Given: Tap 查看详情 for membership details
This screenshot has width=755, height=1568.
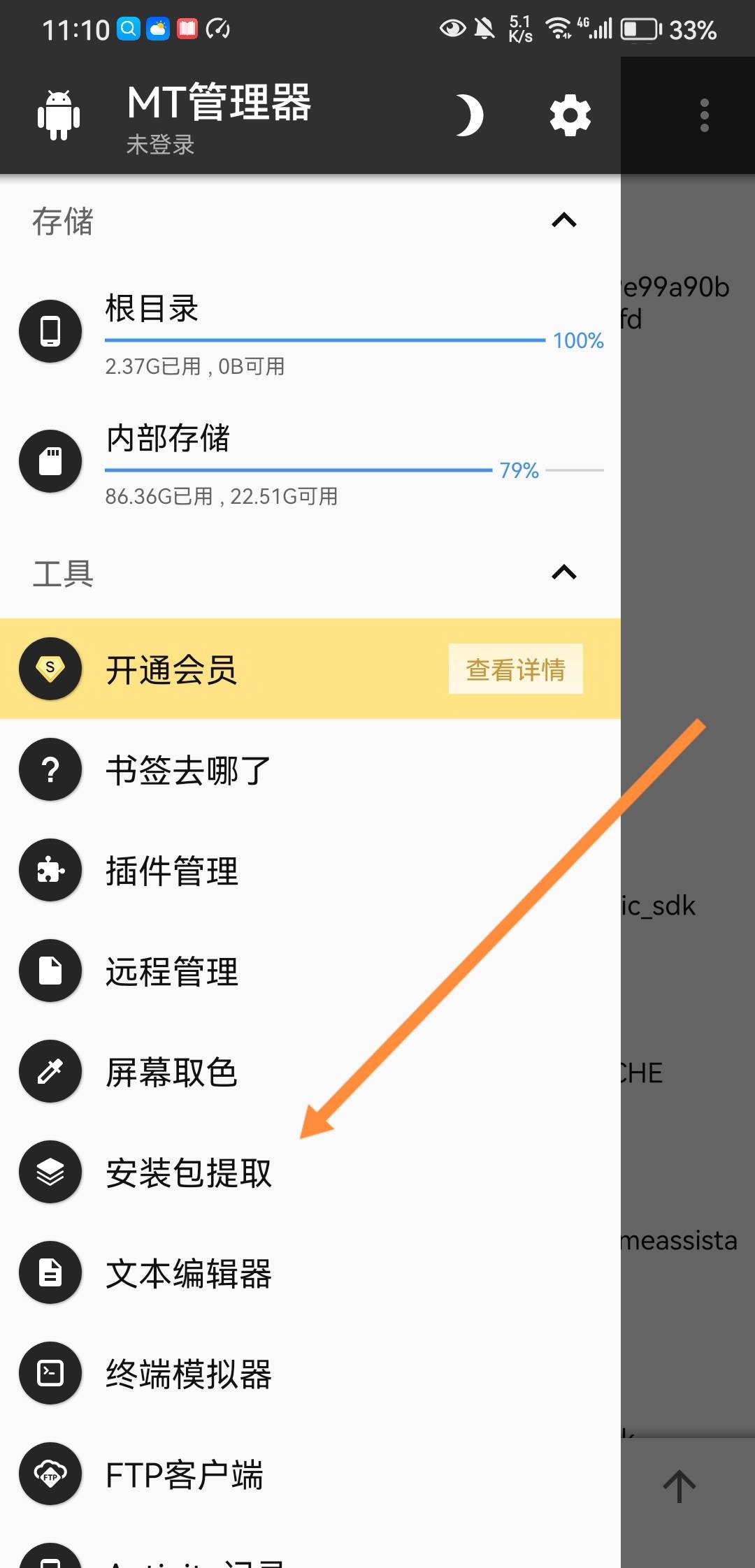Looking at the screenshot, I should (x=515, y=669).
